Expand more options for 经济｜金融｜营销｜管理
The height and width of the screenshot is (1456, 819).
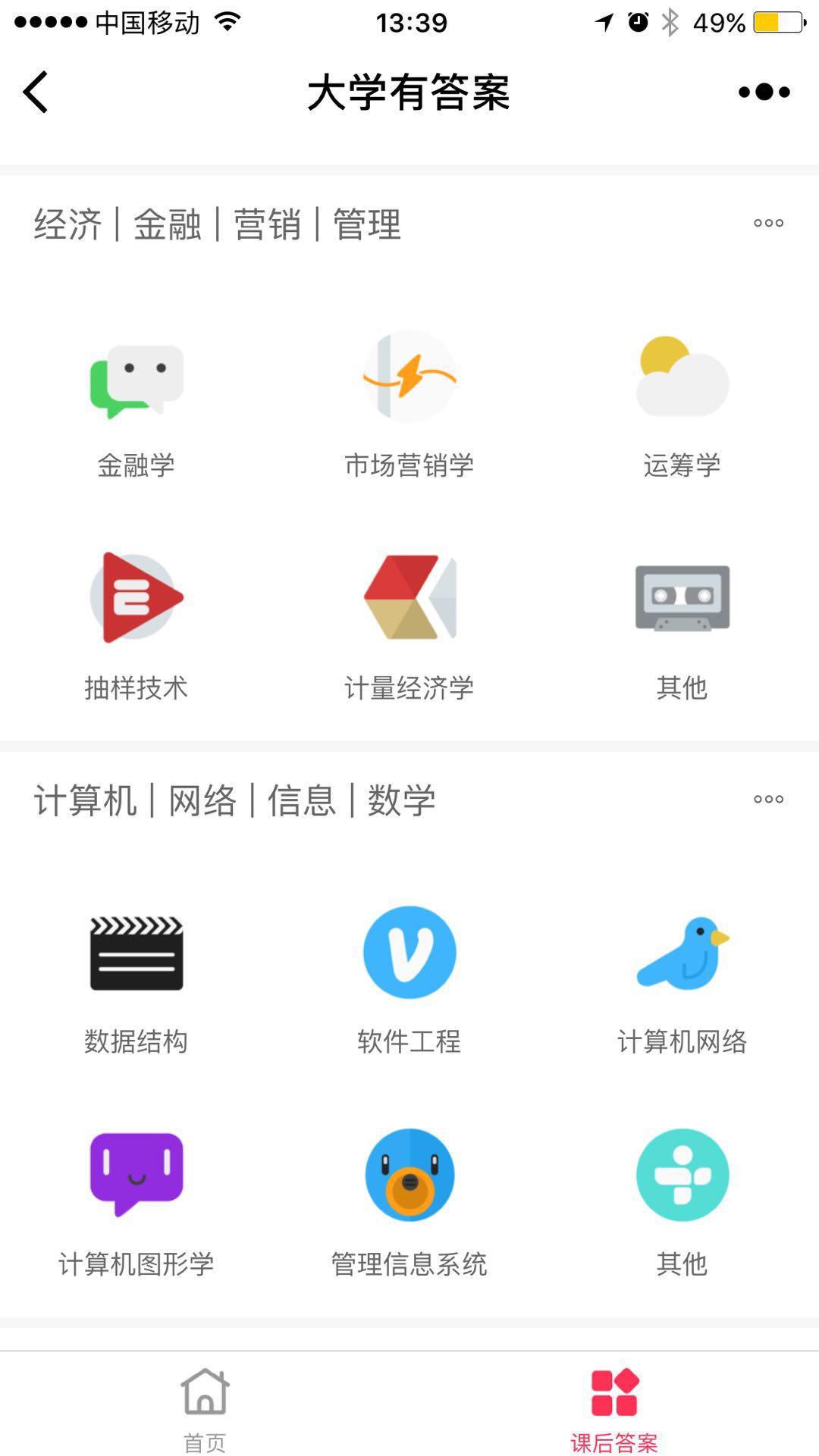pyautogui.click(x=768, y=223)
